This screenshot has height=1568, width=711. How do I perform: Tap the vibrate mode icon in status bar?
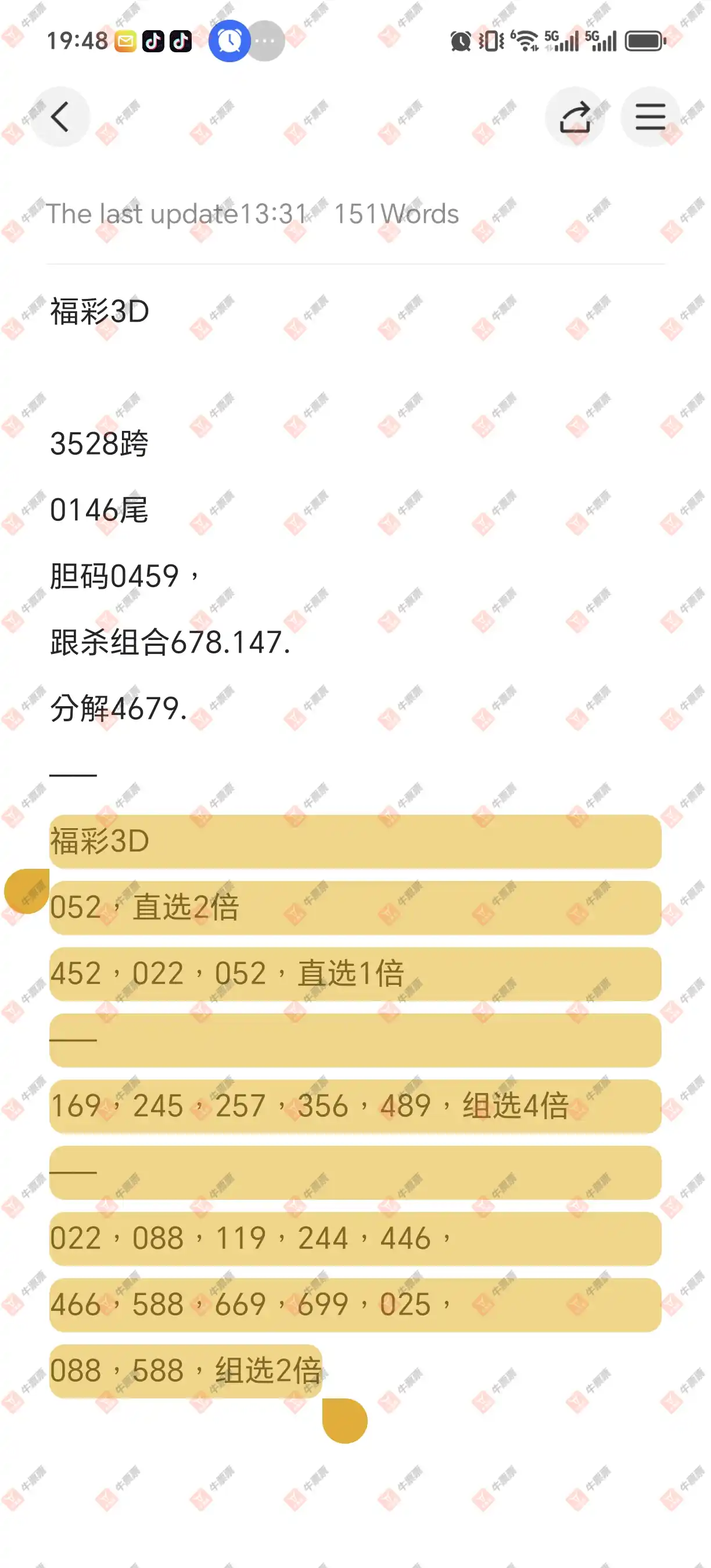click(490, 41)
